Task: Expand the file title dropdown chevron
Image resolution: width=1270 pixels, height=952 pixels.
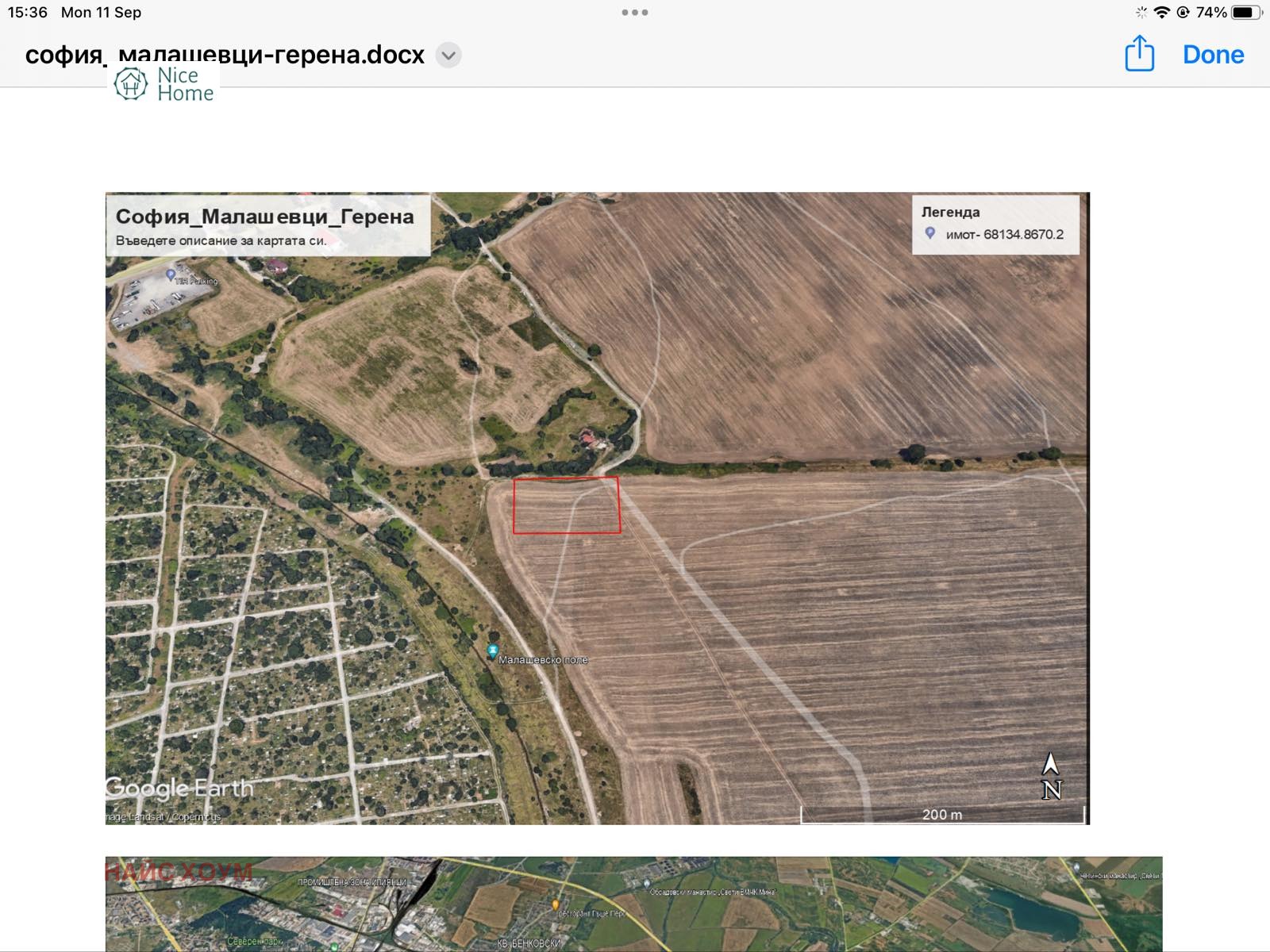Action: (x=448, y=56)
